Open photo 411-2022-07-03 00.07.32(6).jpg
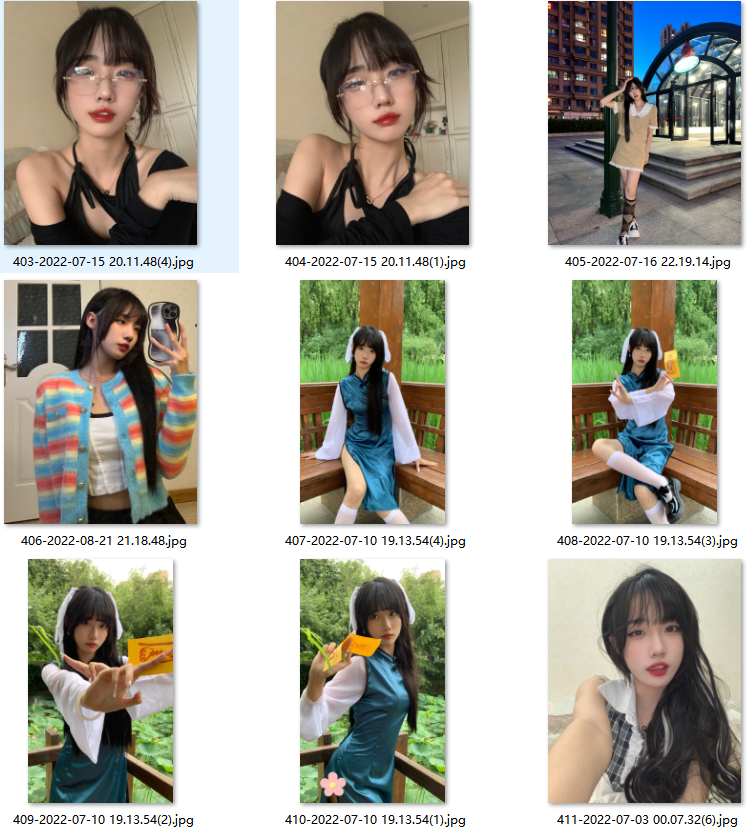747x829 pixels. 644,681
